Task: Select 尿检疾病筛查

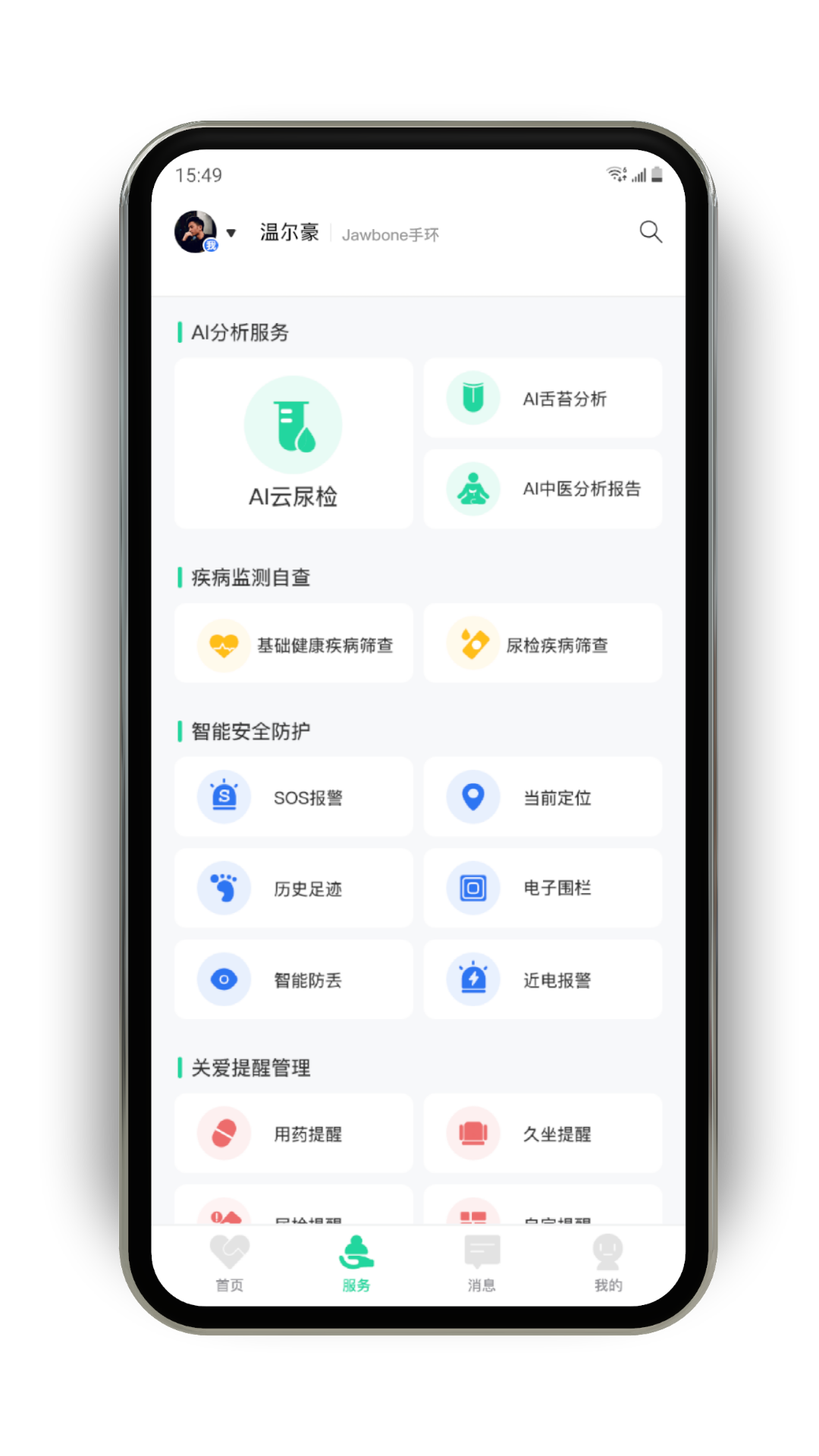Action: click(x=542, y=644)
